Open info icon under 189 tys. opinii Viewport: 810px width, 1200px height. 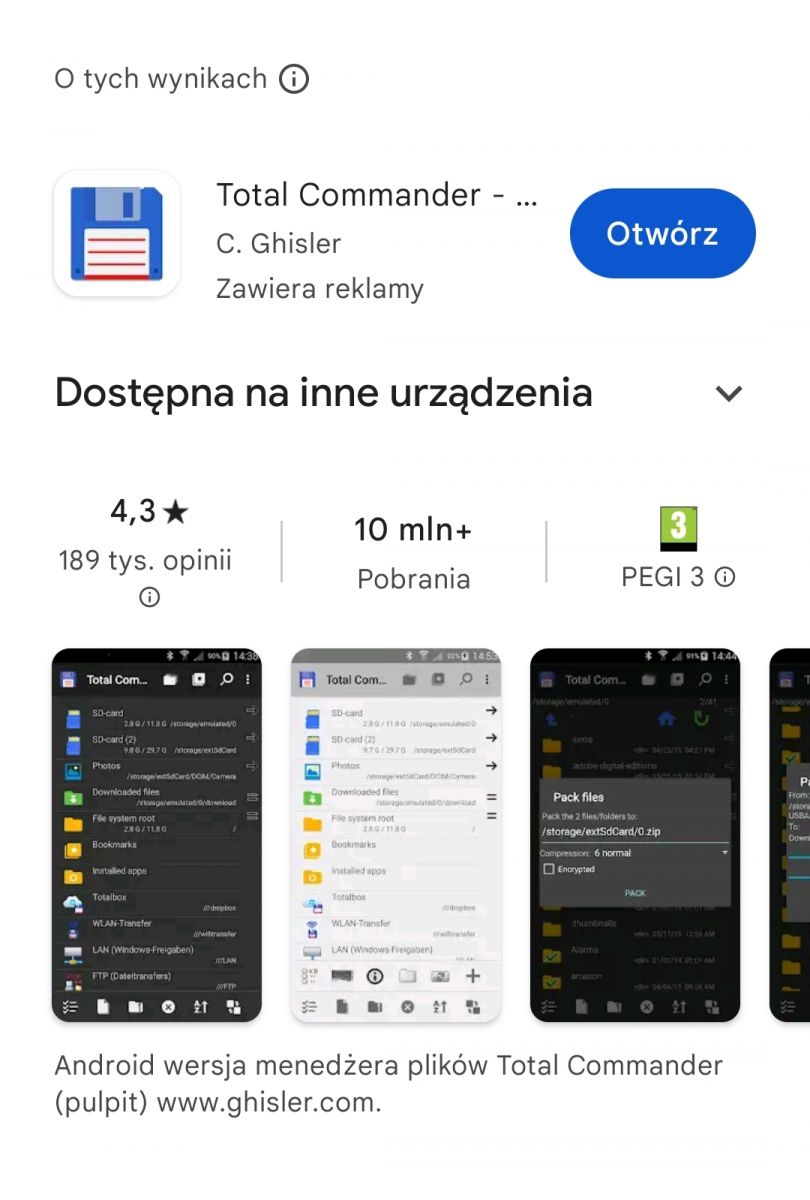point(149,598)
